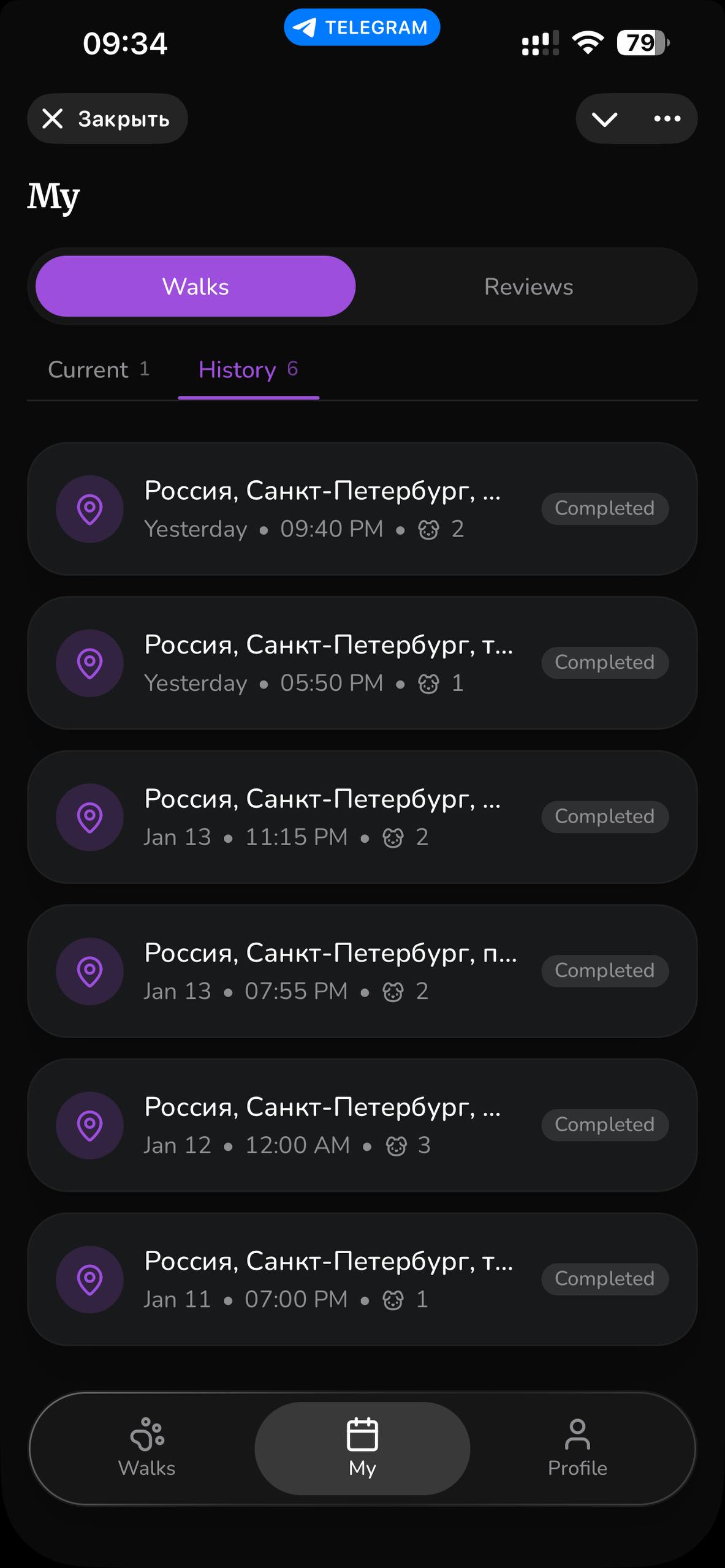Keep the Walks segment selected
Viewport: 725px width, 1568px height.
pos(195,286)
